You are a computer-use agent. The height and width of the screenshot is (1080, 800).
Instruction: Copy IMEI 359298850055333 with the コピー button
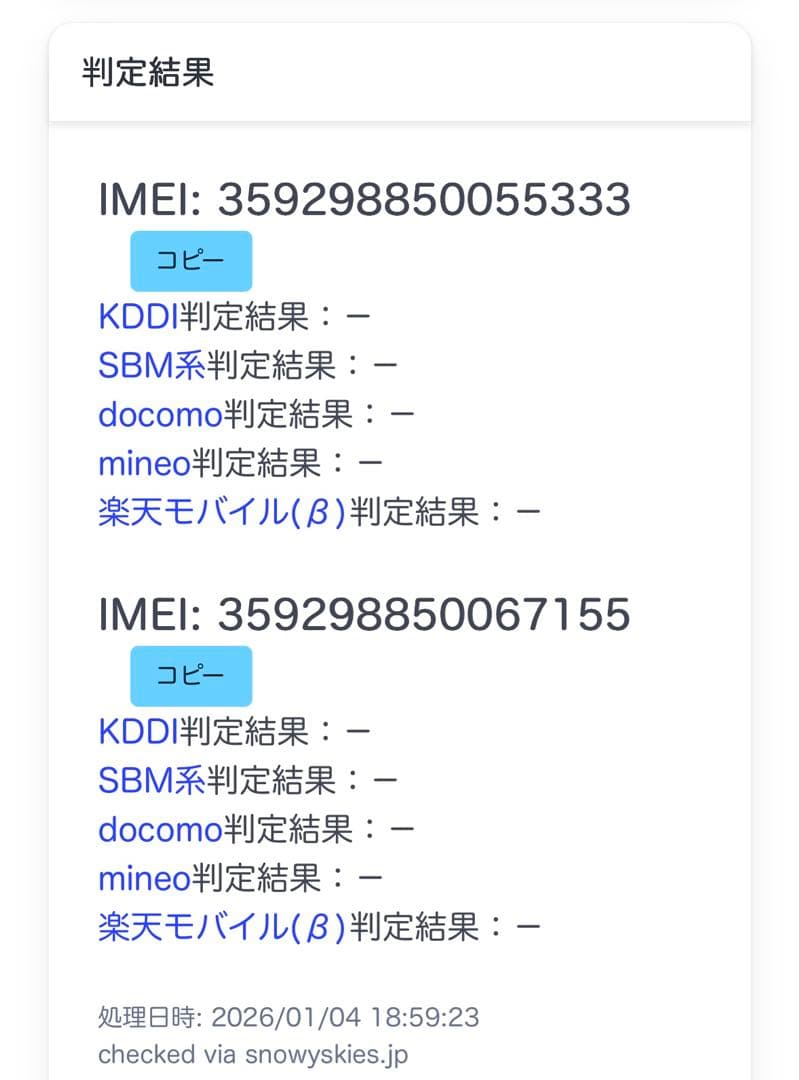(191, 260)
